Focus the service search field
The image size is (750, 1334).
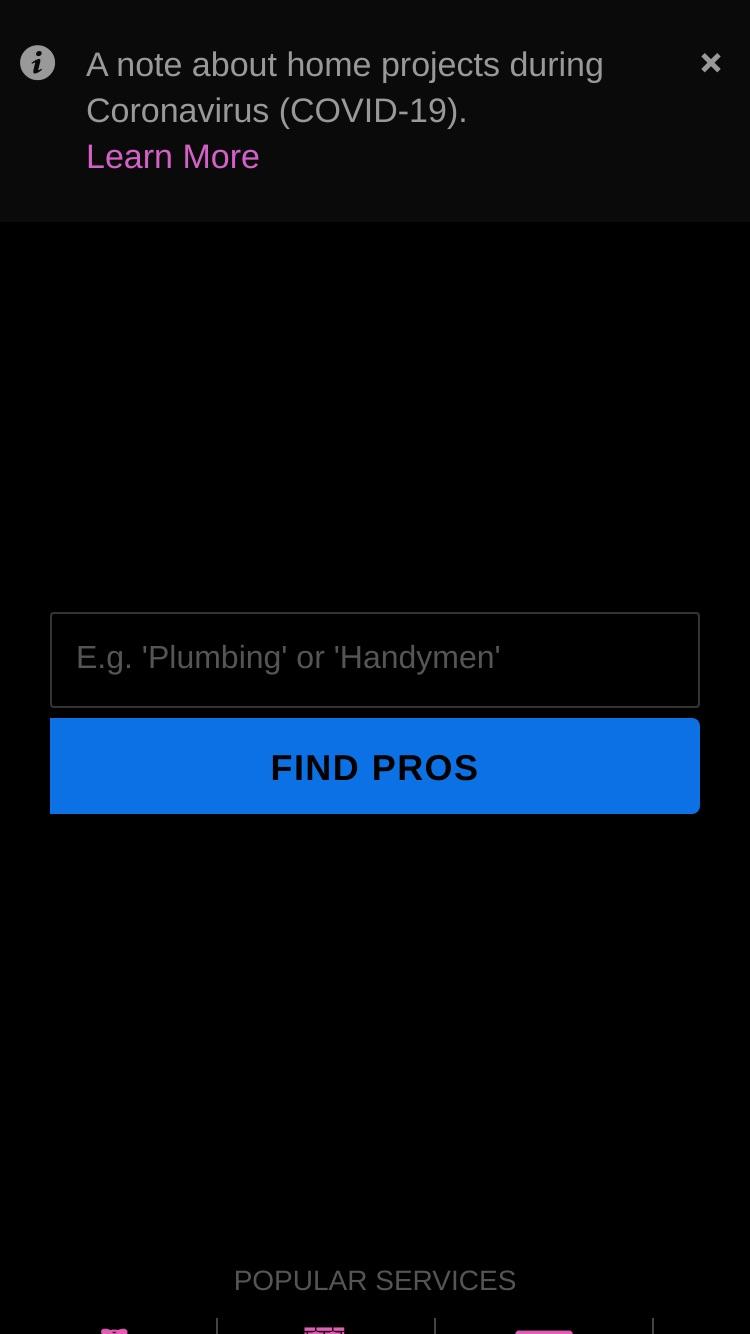pyautogui.click(x=375, y=660)
